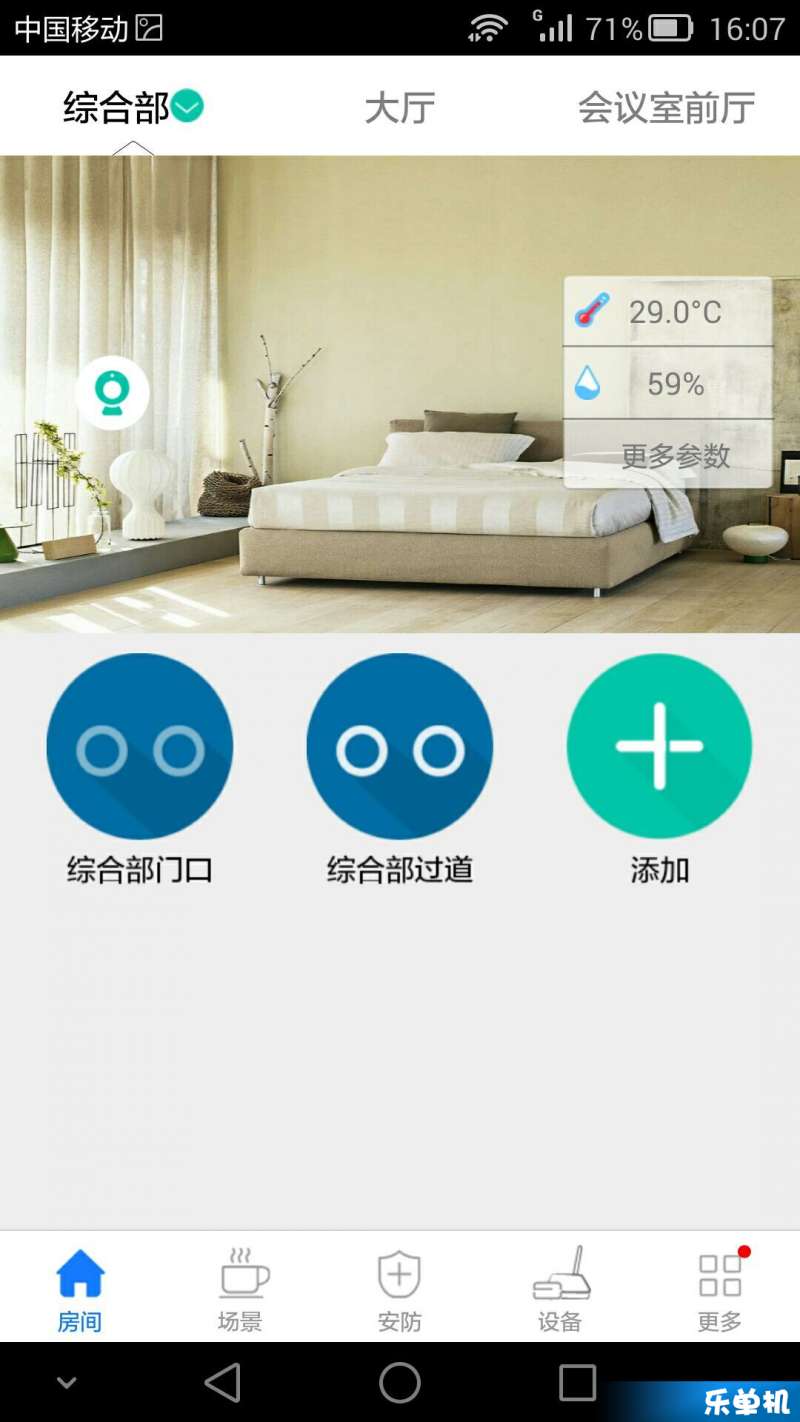Go to the 设备 devices tab
The image size is (800, 1422).
click(560, 1288)
